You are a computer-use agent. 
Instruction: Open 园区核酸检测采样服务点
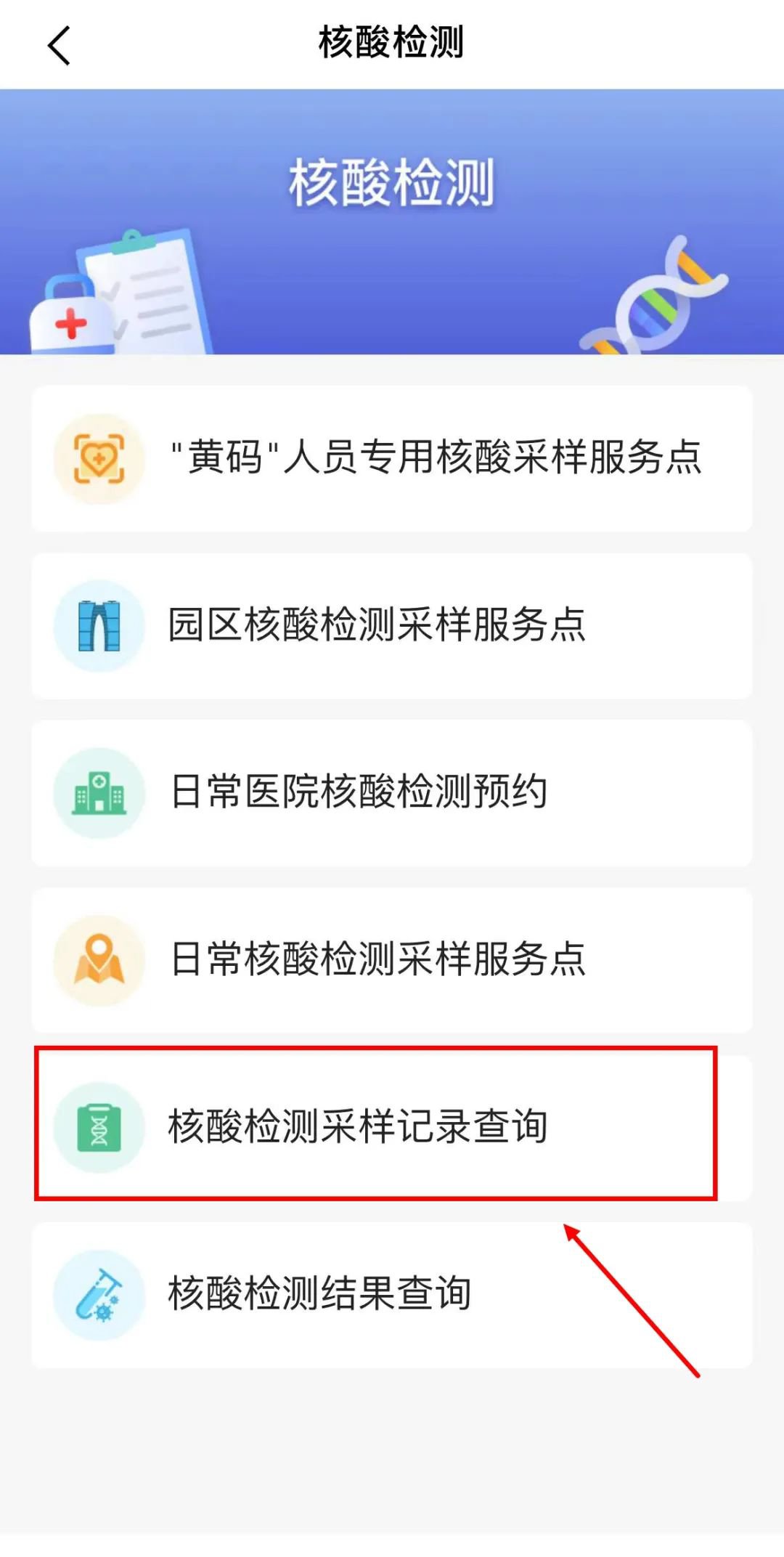[x=392, y=625]
